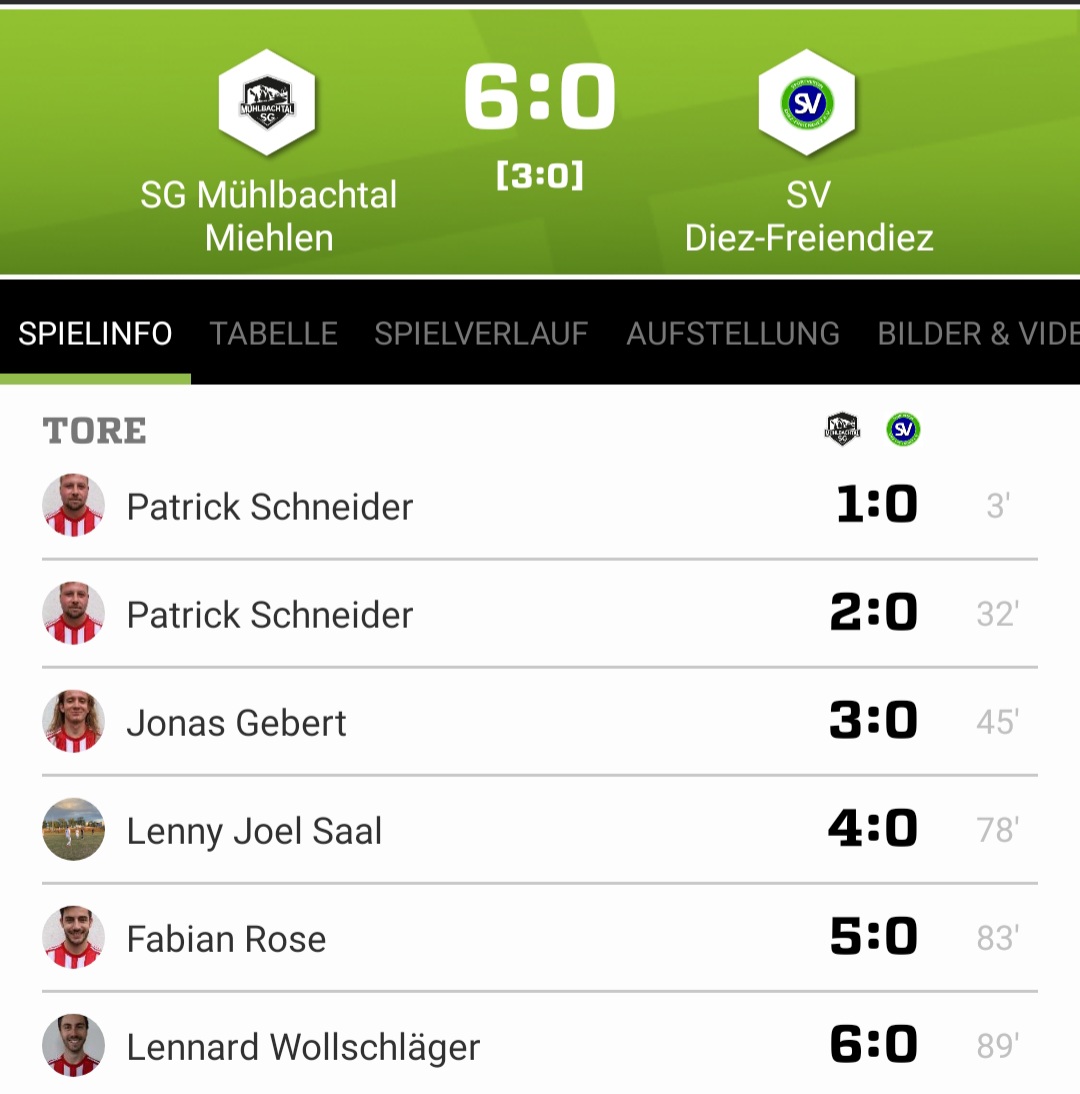Switch to the Tabelle tab
This screenshot has width=1080, height=1094.
(273, 333)
